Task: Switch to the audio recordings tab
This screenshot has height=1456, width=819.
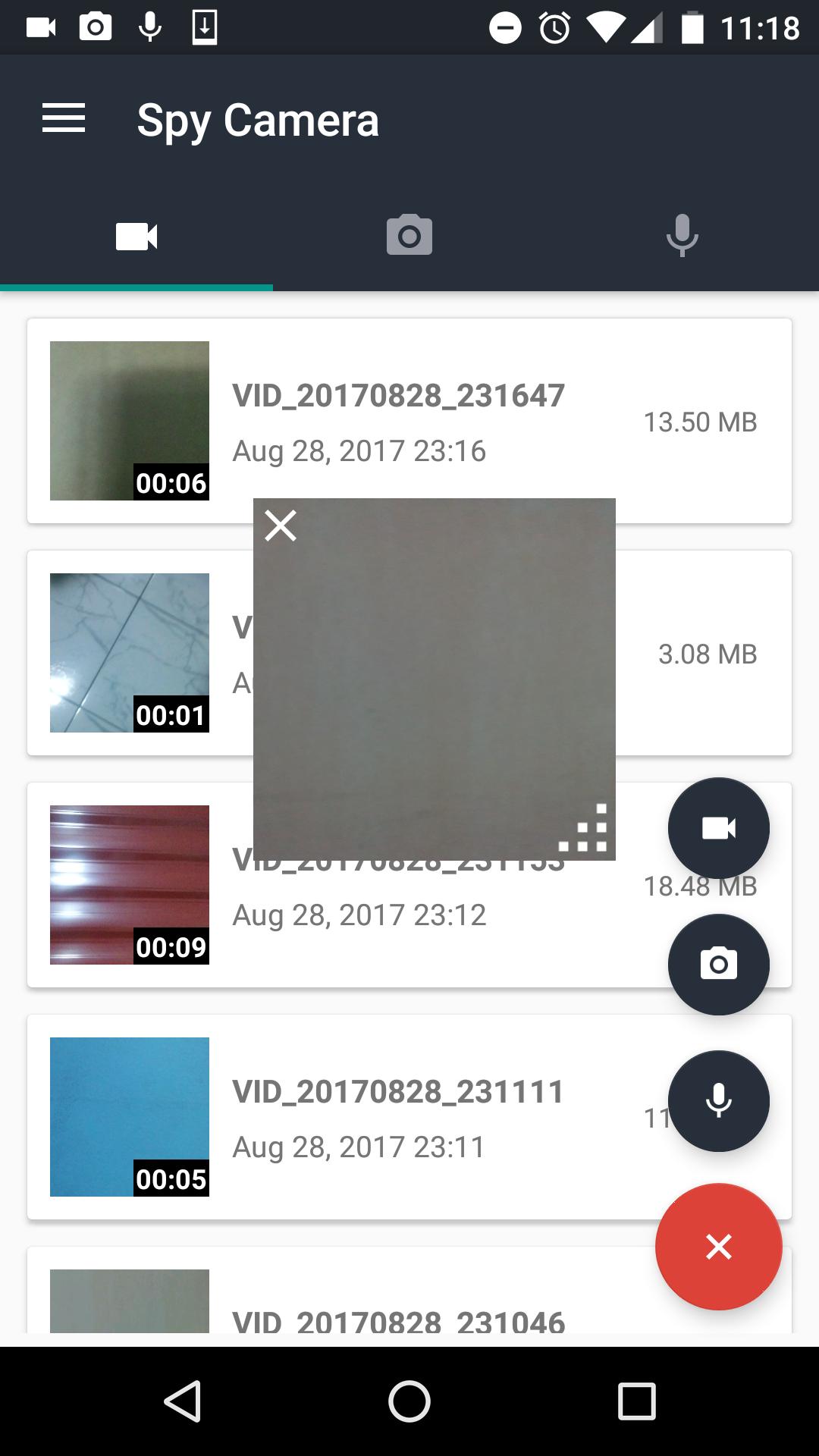Action: (x=682, y=237)
